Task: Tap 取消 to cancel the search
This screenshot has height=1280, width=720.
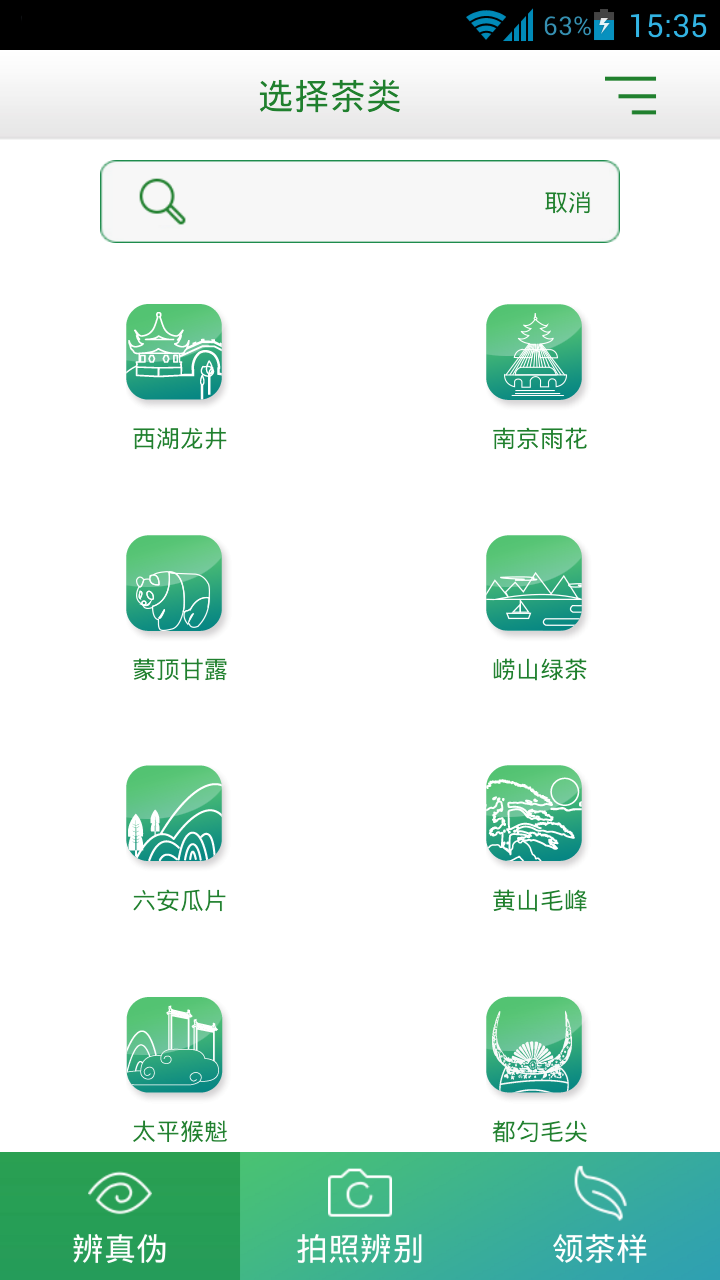Action: coord(567,202)
